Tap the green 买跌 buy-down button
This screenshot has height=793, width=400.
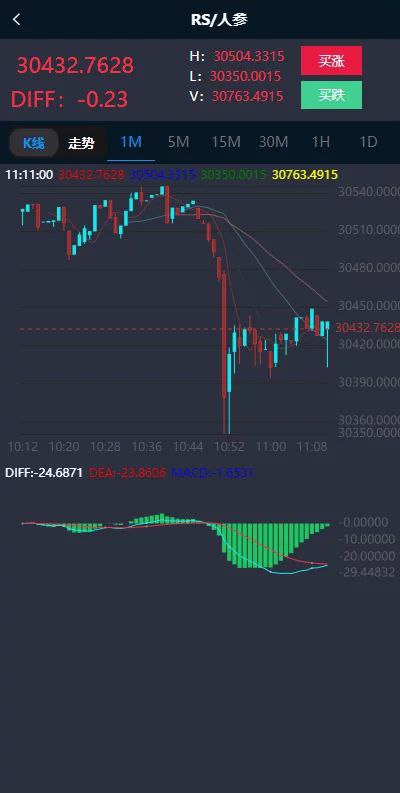(x=331, y=95)
